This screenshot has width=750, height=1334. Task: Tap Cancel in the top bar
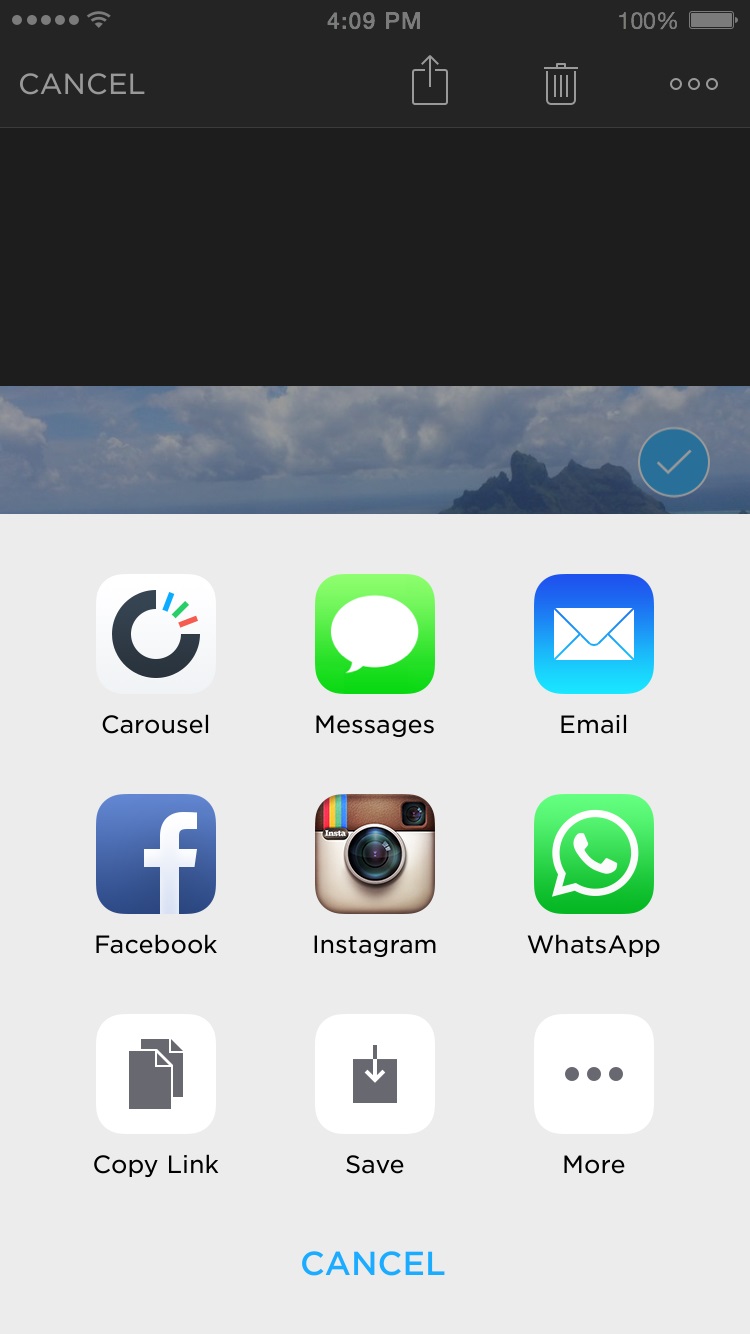click(82, 84)
